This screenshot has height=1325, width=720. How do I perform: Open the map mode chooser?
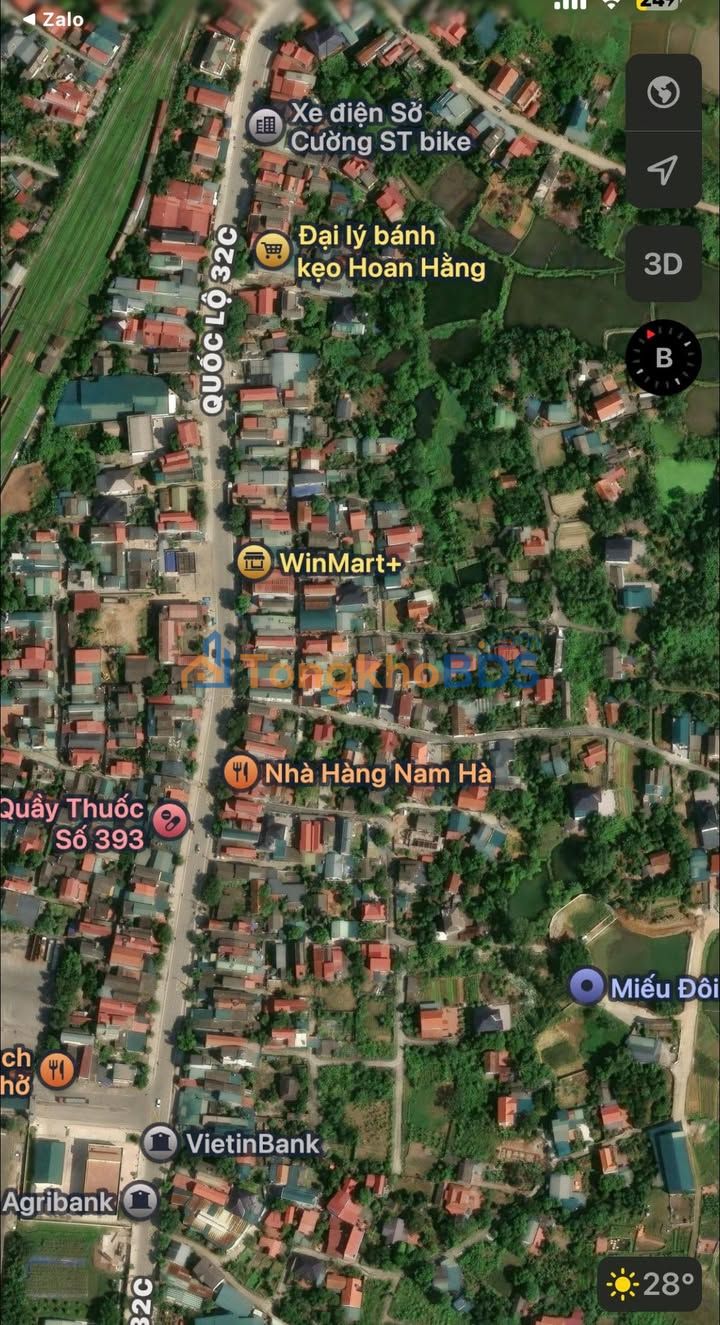tap(663, 94)
